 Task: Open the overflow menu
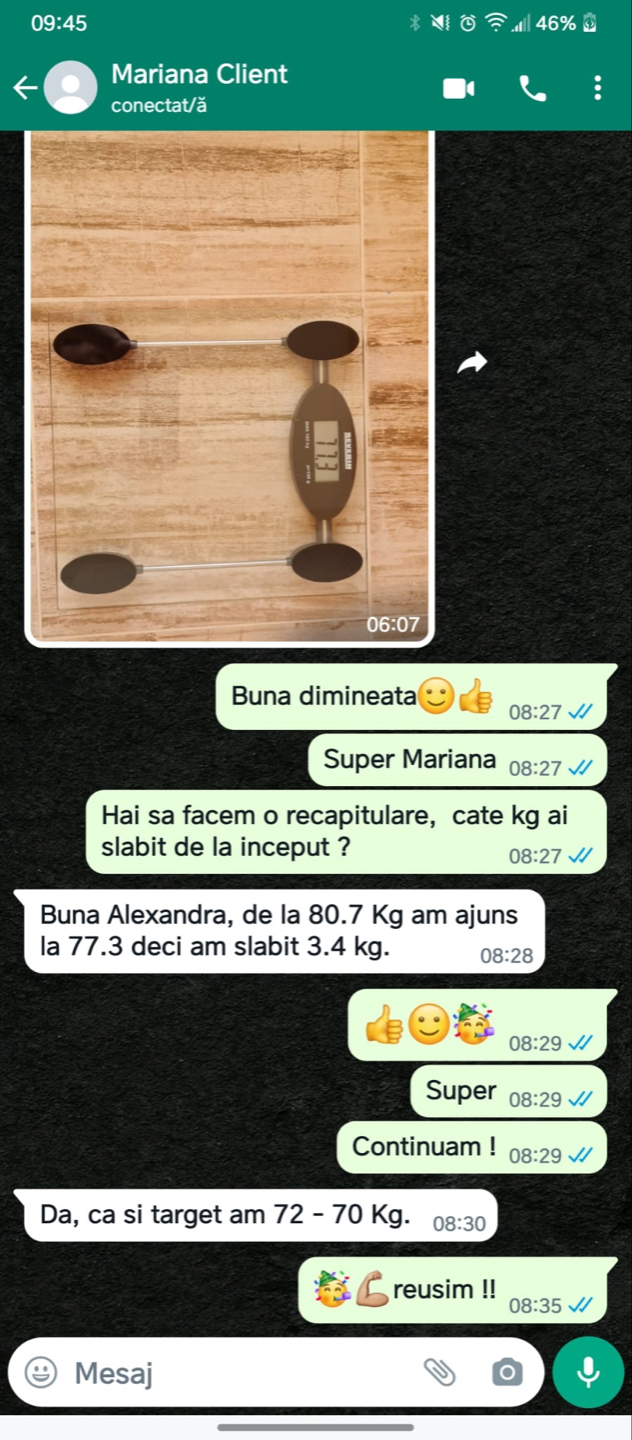[x=597, y=88]
